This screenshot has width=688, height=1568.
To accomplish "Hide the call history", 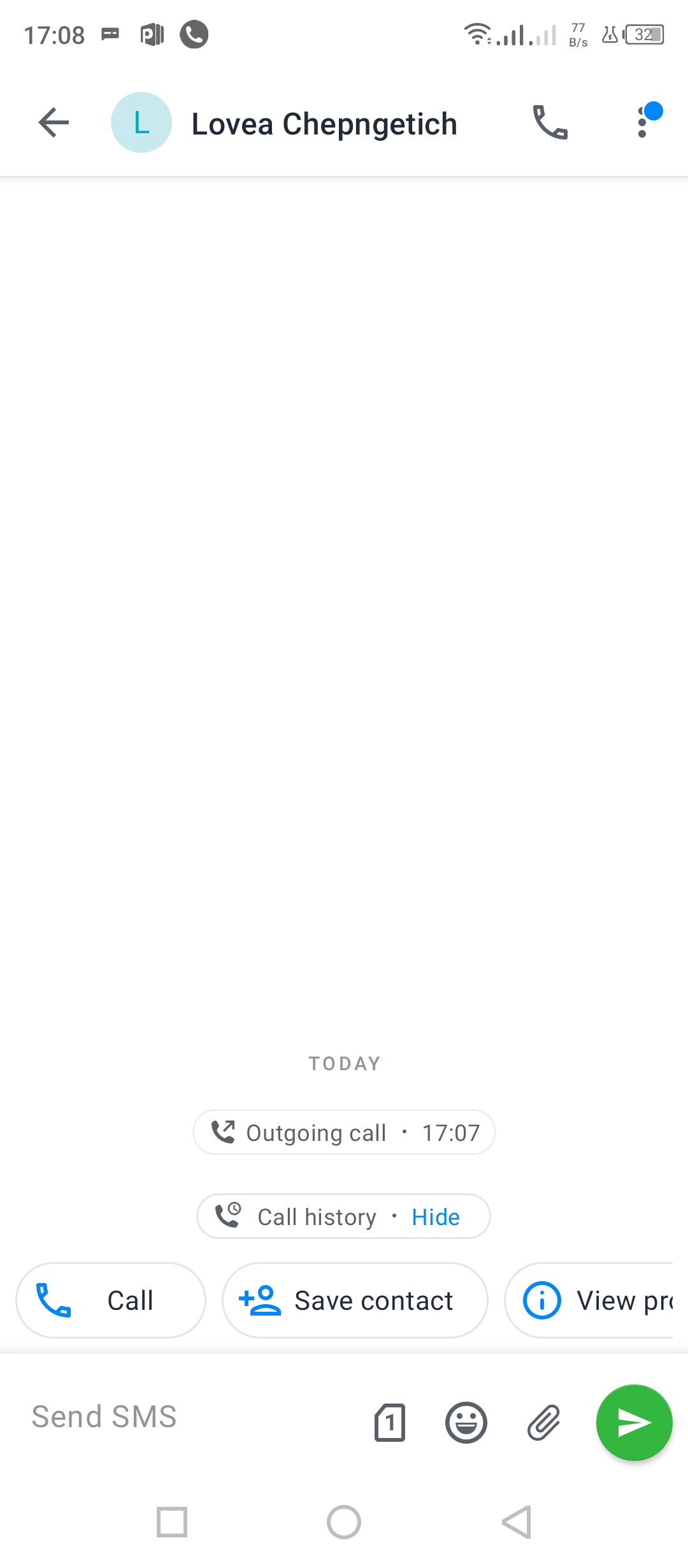I will [436, 1217].
